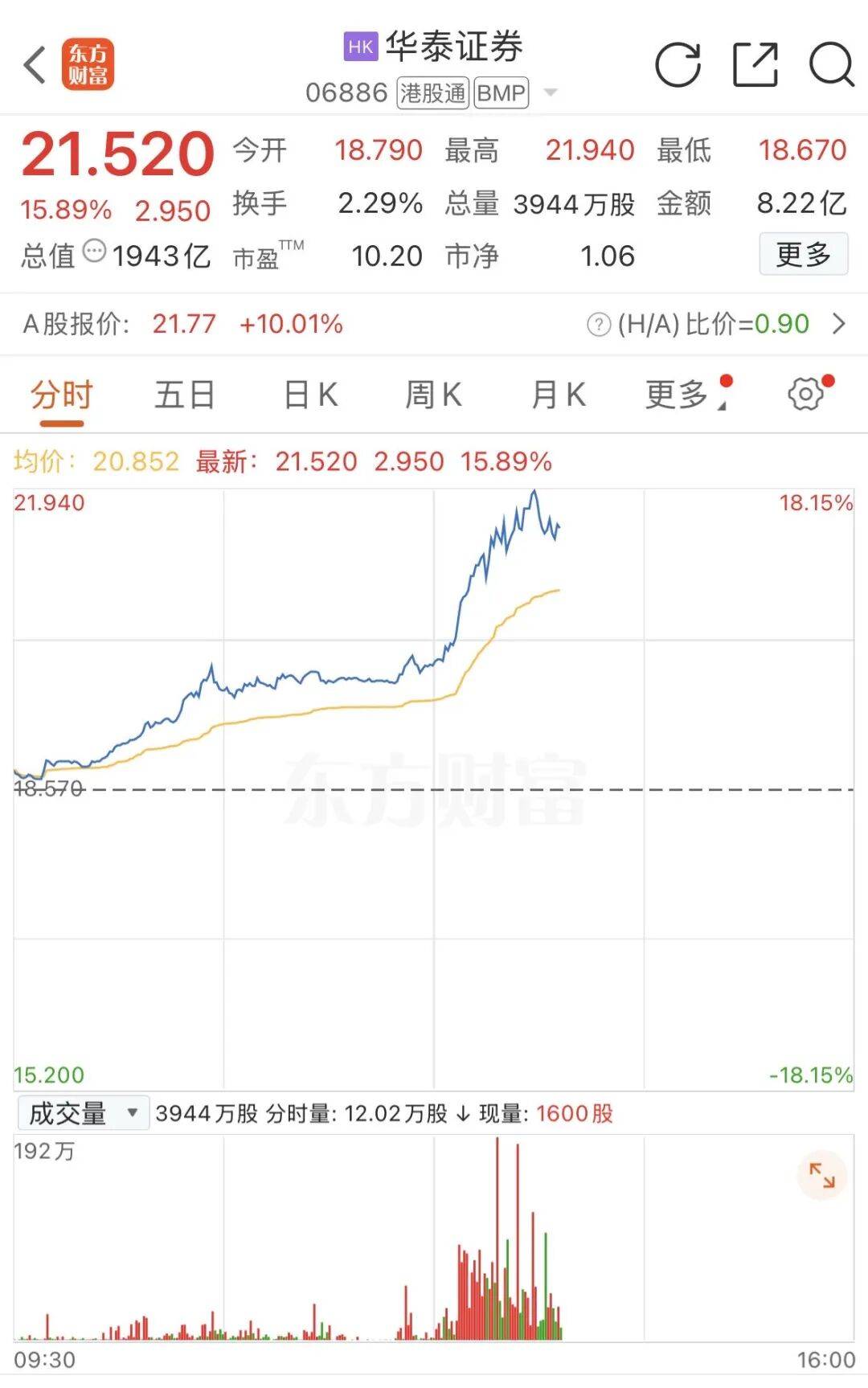868x1388 pixels.
Task: Open the chart settings gear icon
Action: 805,394
